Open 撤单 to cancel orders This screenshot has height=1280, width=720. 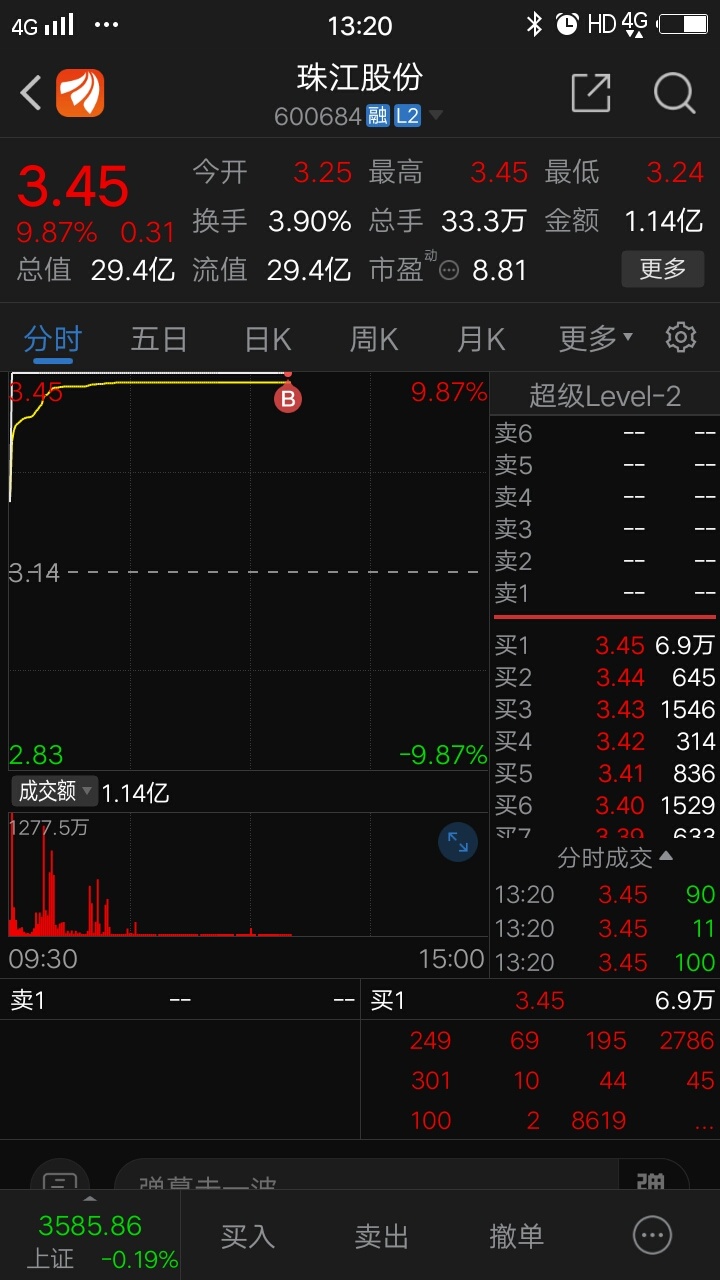(x=516, y=1236)
